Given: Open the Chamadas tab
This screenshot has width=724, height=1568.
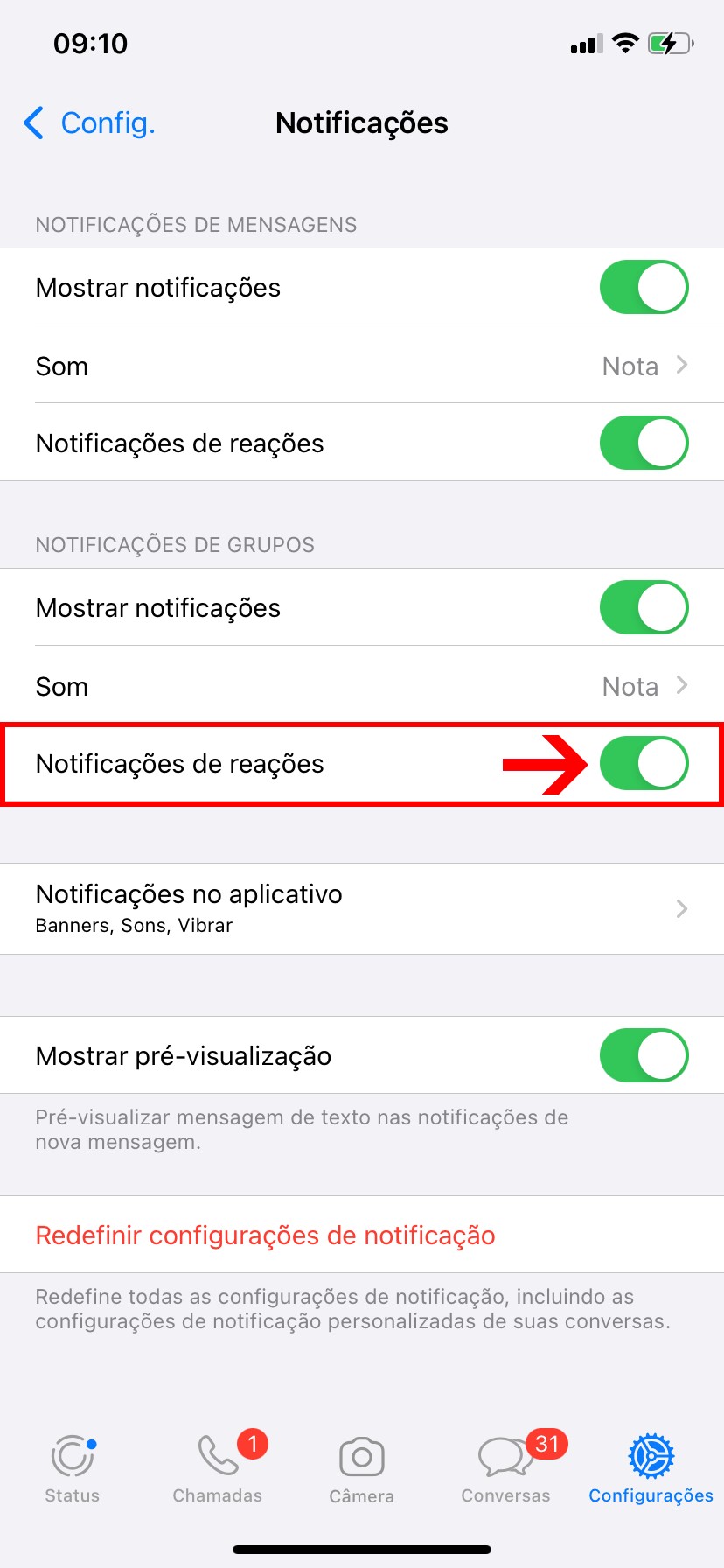Looking at the screenshot, I should pos(218,1468).
